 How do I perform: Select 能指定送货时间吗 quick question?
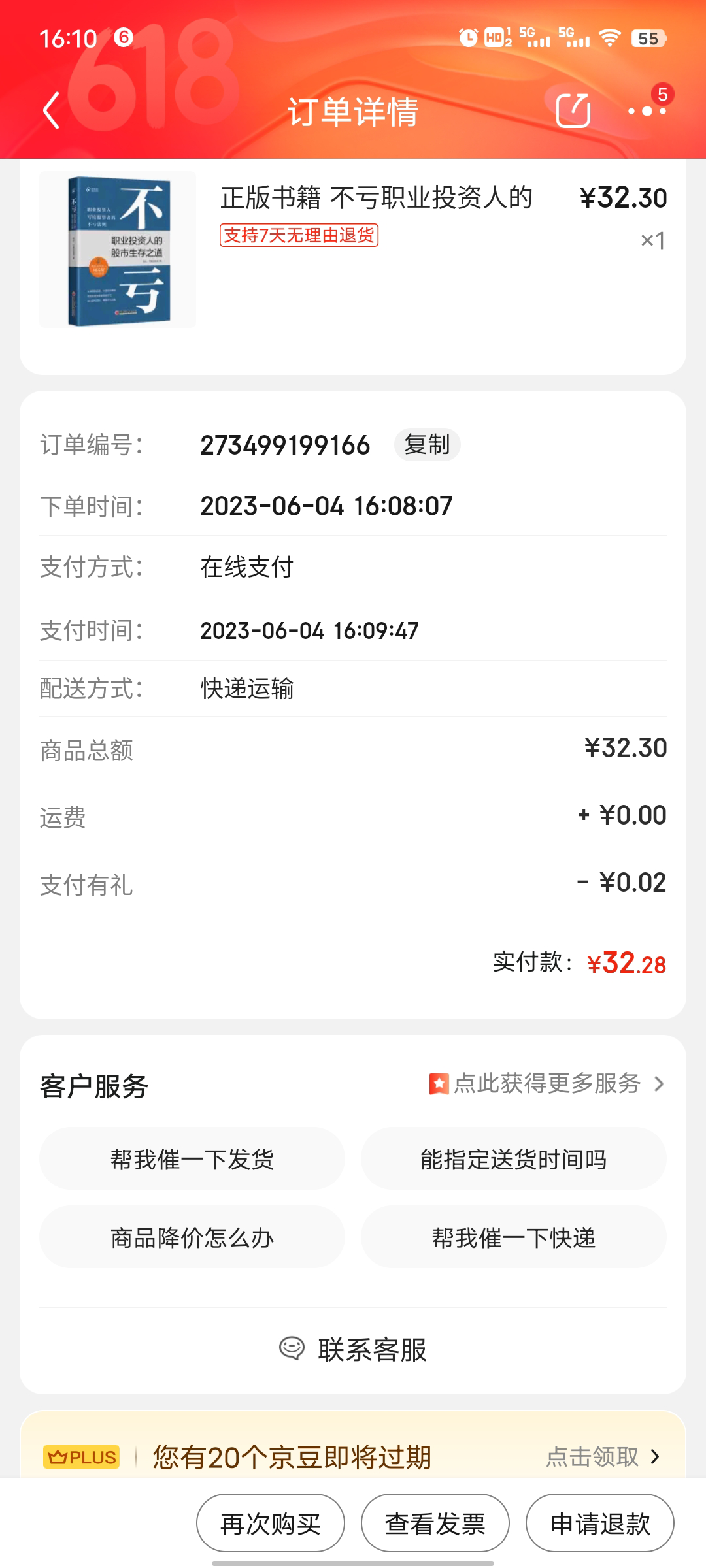513,1159
